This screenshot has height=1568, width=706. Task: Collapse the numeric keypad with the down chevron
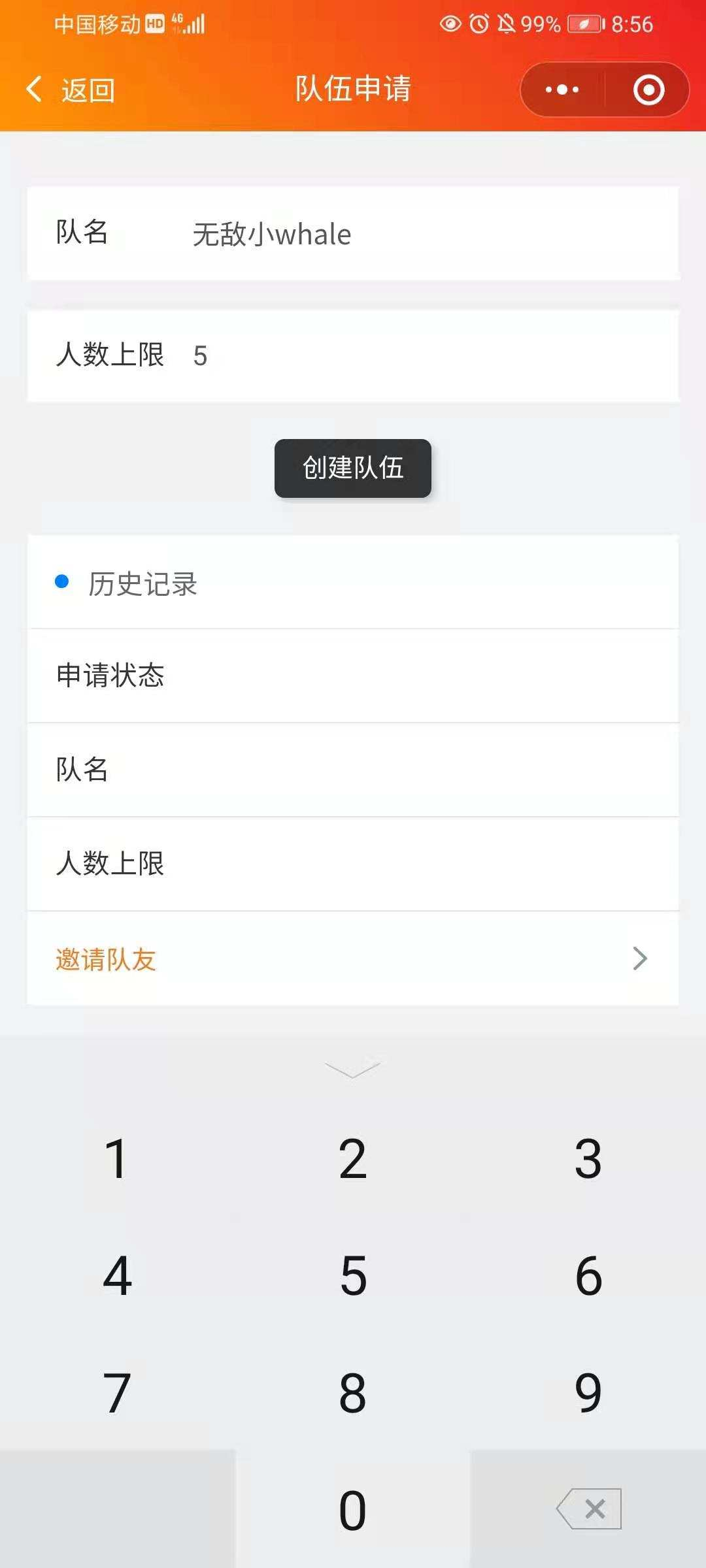(x=352, y=1069)
